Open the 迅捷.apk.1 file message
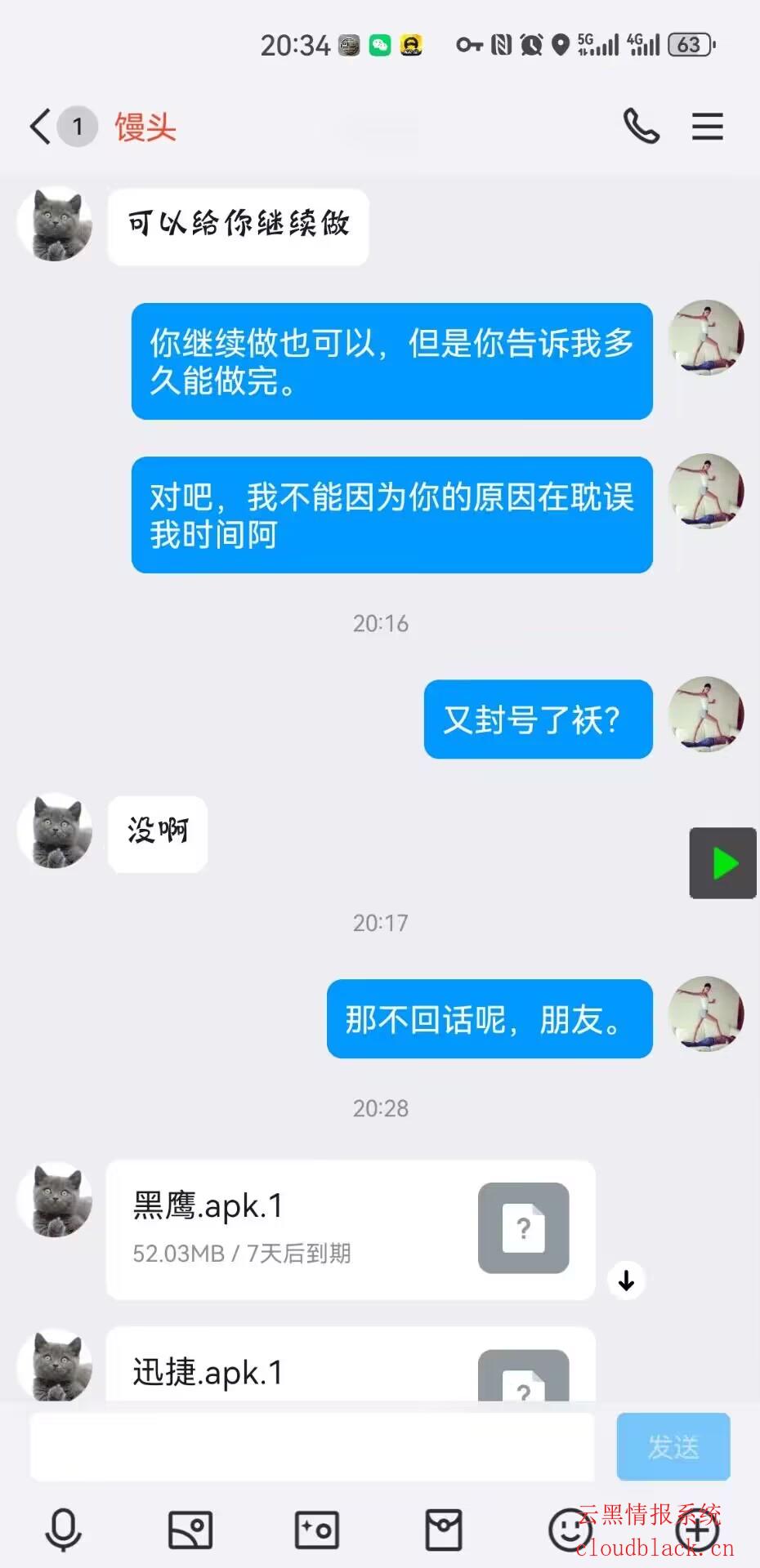 pos(350,1368)
